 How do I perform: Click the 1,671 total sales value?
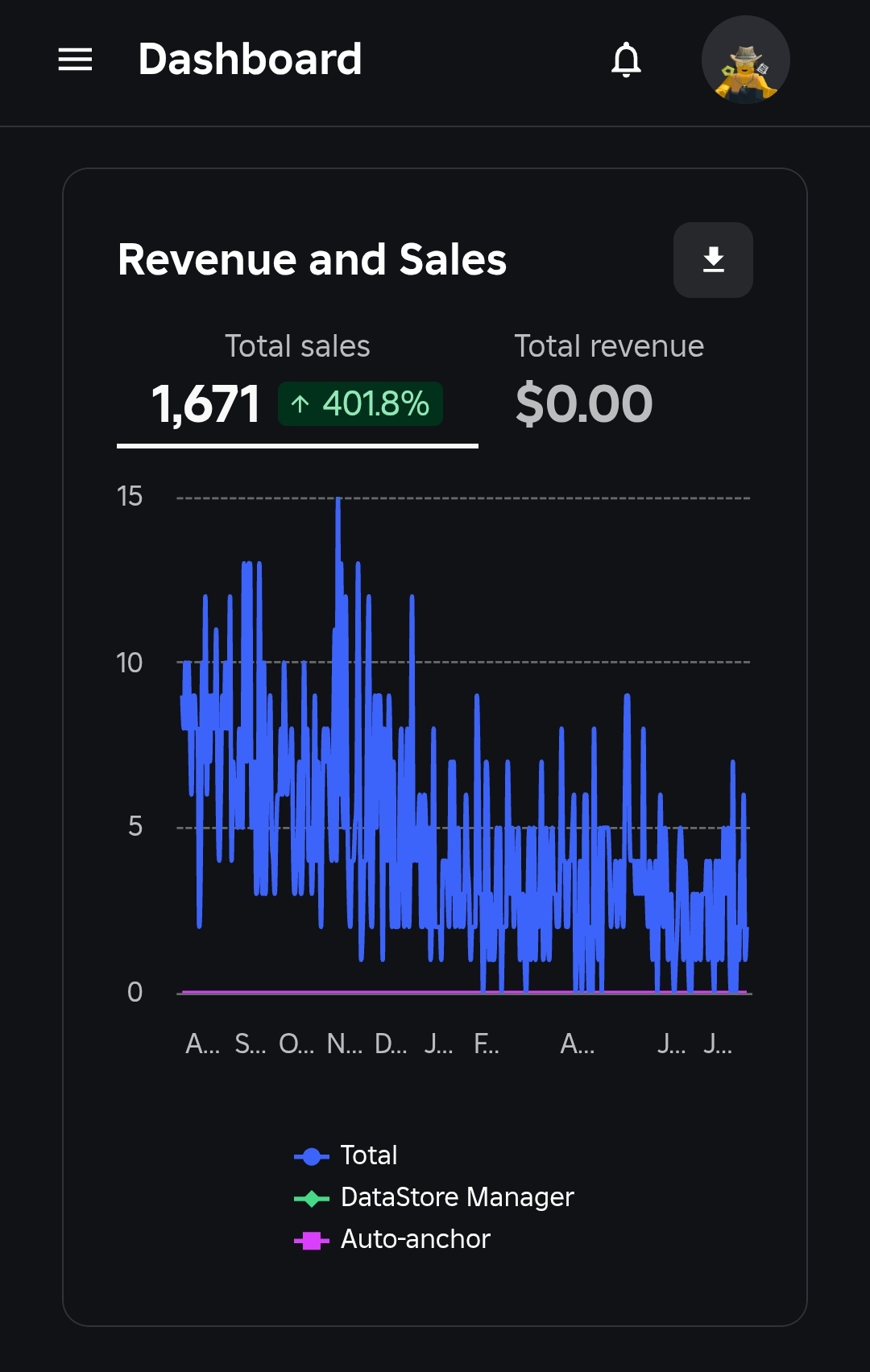[206, 404]
